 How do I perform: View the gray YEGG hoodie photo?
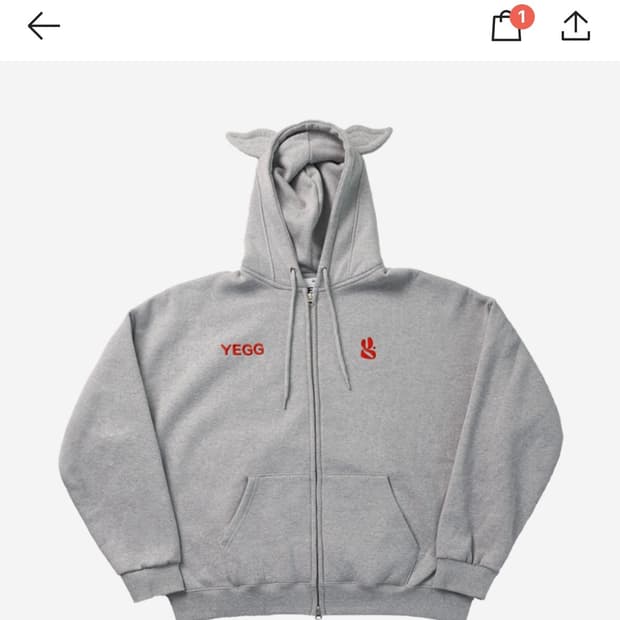click(x=310, y=370)
